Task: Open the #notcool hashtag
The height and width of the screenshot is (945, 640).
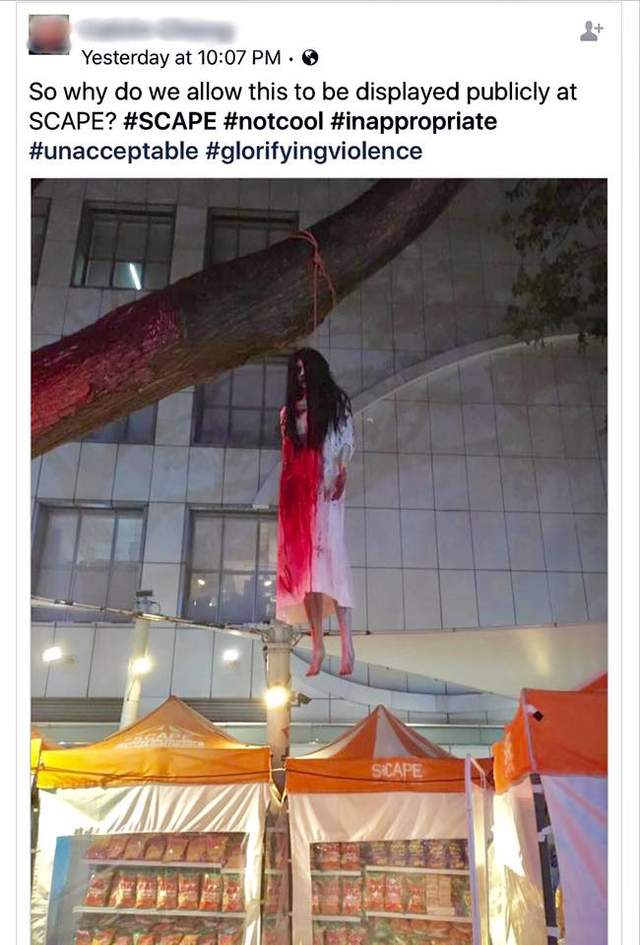Action: [272, 122]
